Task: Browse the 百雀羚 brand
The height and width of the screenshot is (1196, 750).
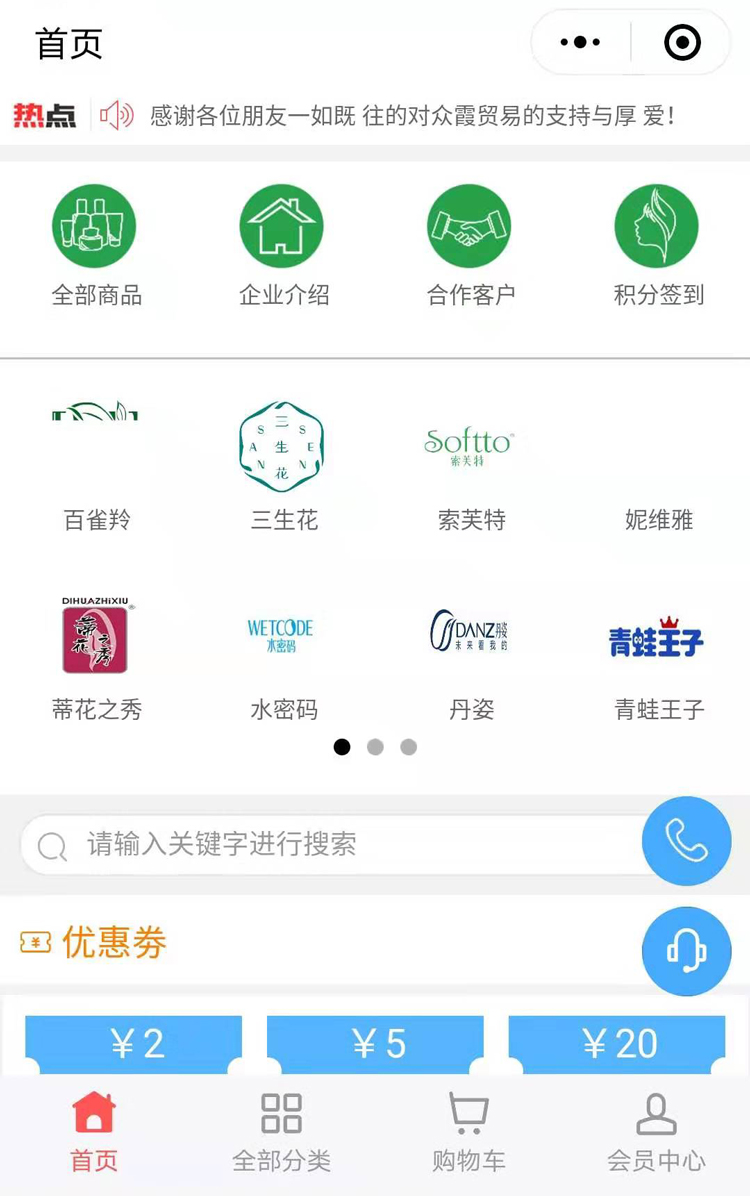Action: [96, 466]
